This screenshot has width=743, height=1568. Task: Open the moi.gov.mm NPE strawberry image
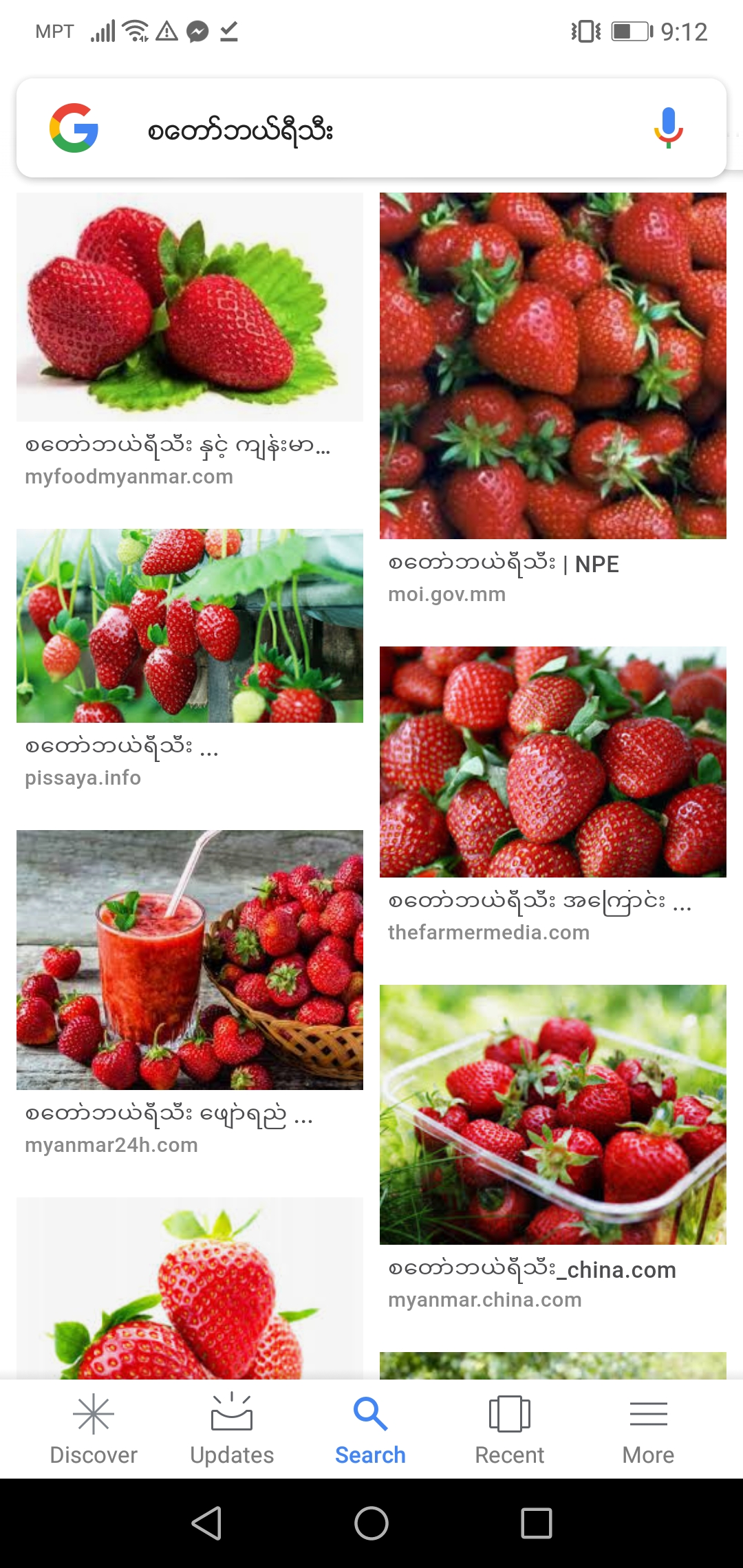point(552,365)
